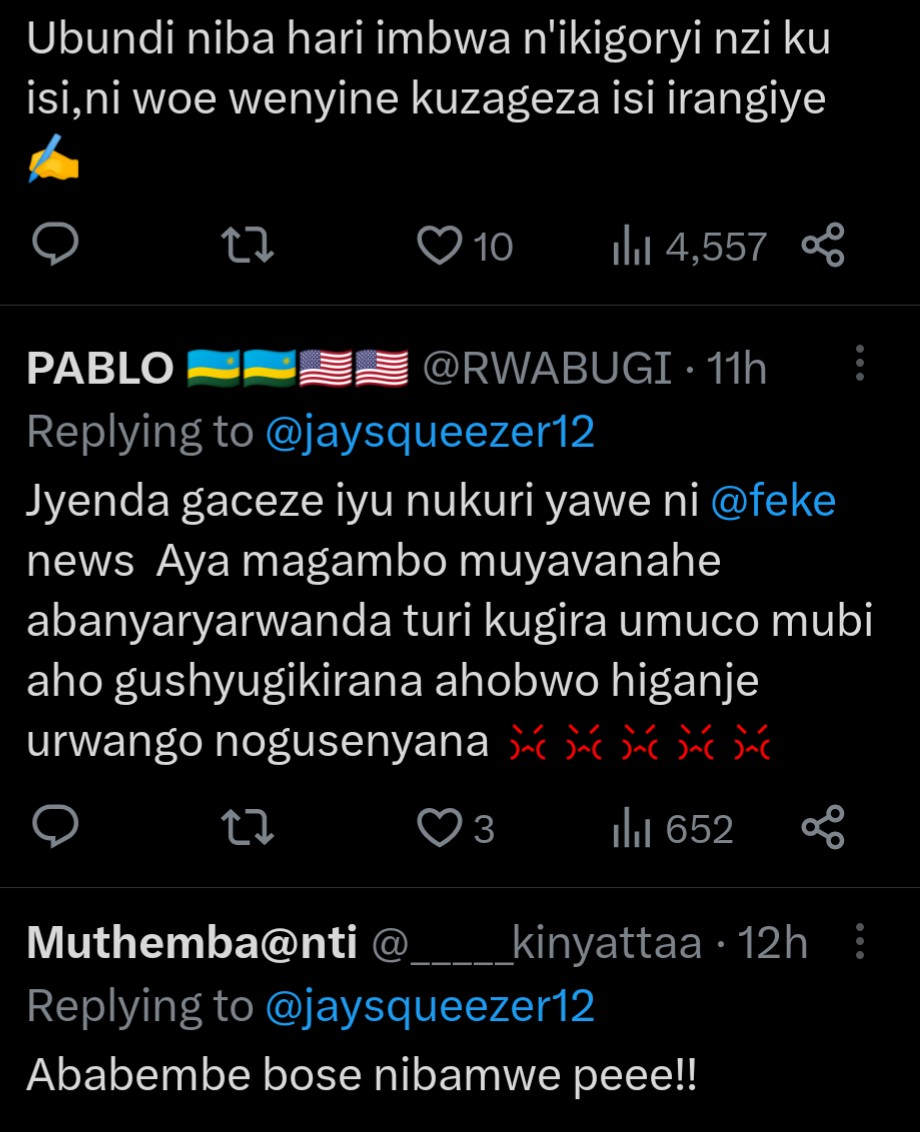The width and height of the screenshot is (920, 1132).
Task: Open PABLO @RWABUGI's profile
Action: coord(100,370)
